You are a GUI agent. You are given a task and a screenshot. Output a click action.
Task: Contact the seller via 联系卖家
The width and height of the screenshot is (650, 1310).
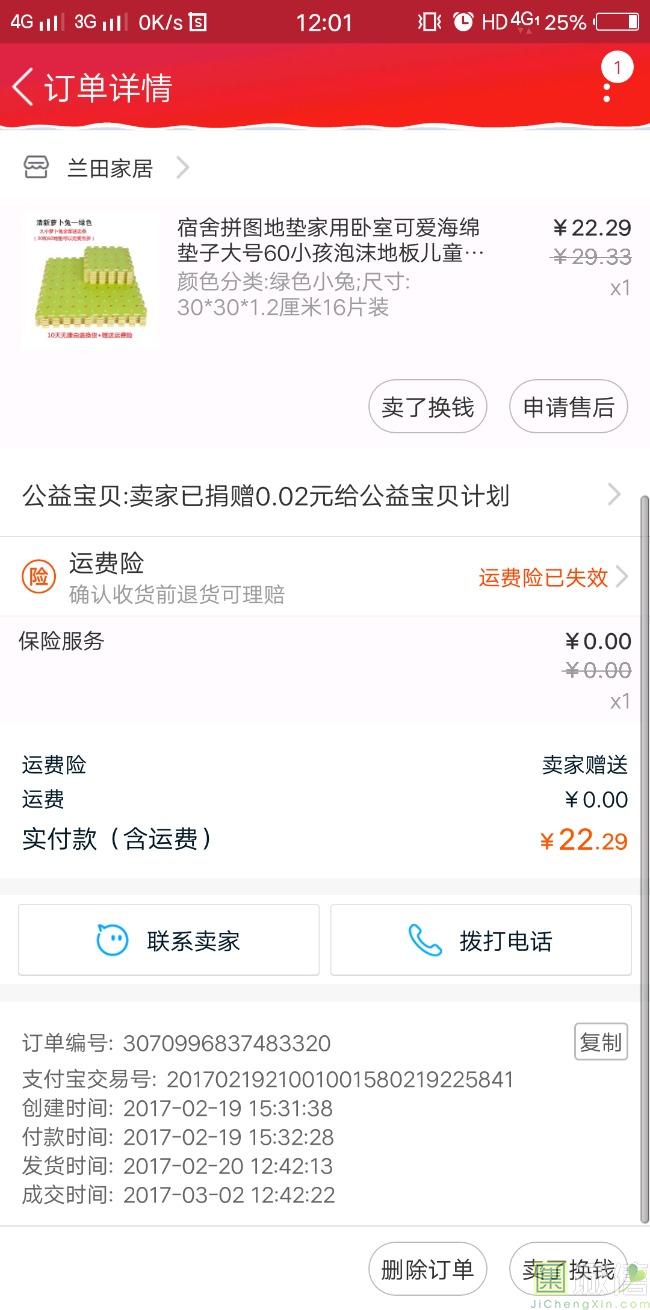[x=168, y=940]
